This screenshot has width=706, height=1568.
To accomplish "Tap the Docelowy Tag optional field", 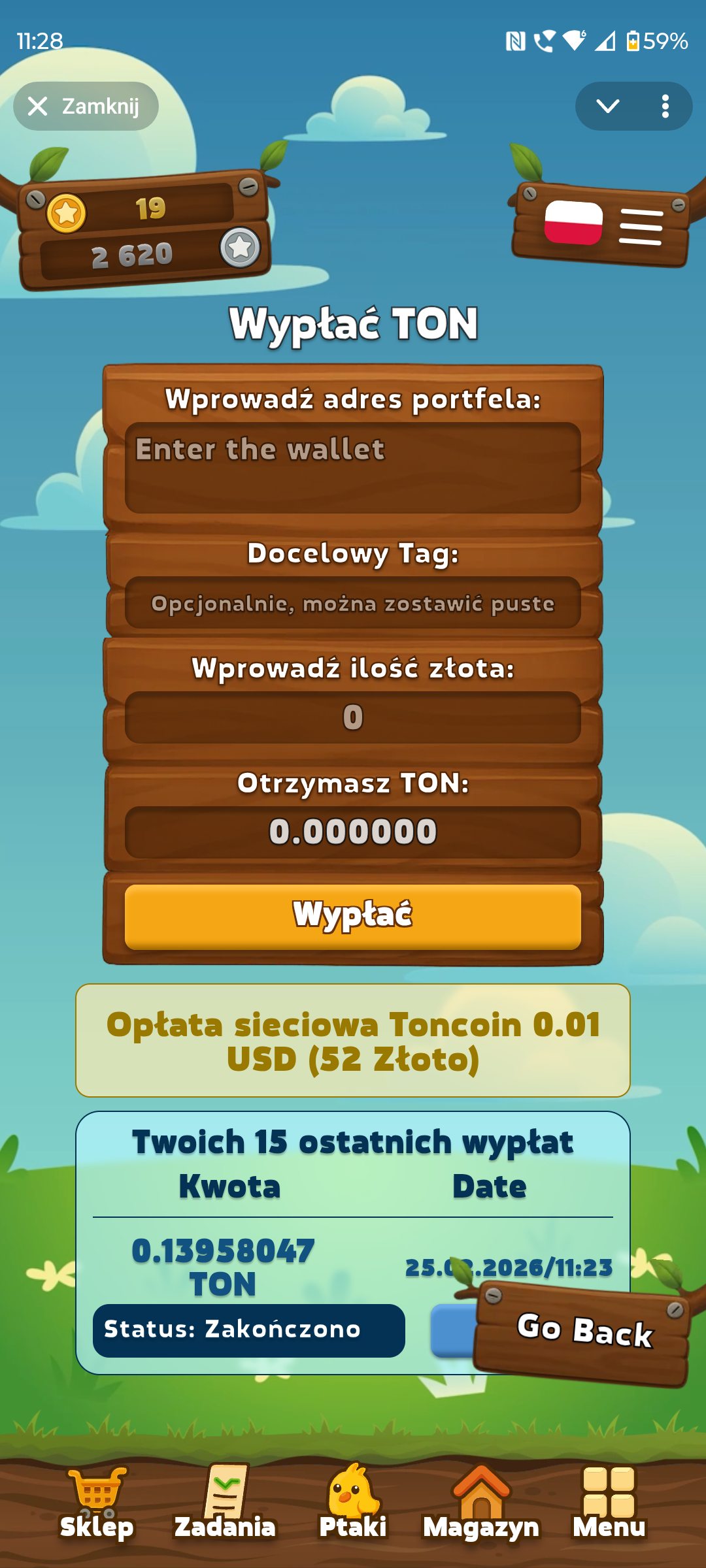I will pyautogui.click(x=353, y=603).
